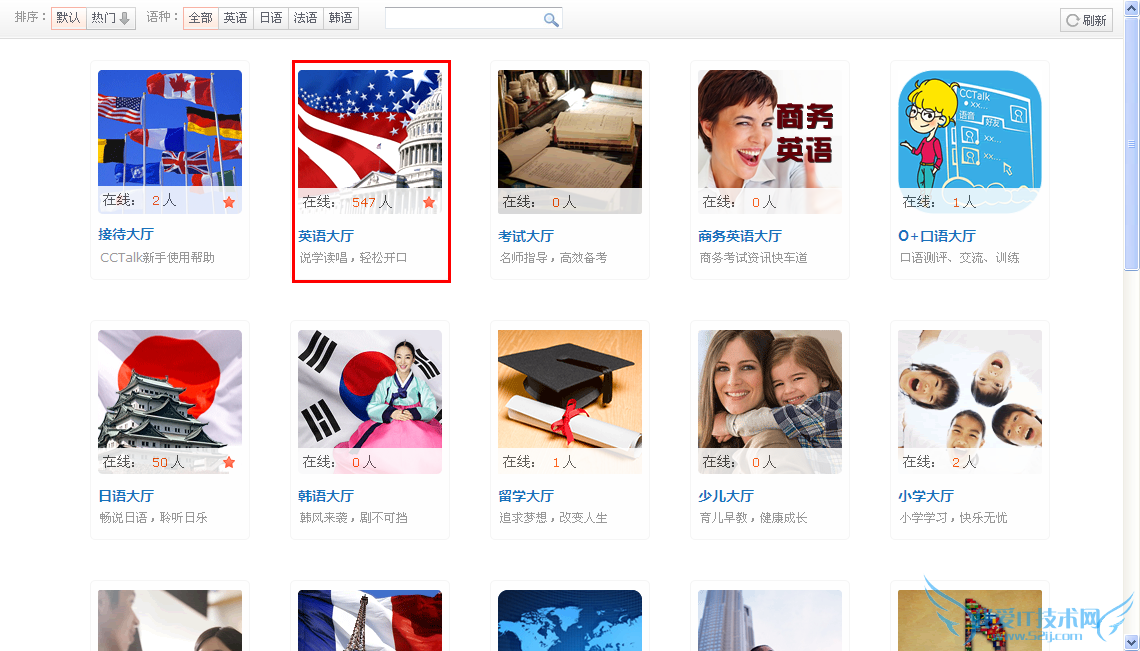This screenshot has height=651, width=1140.
Task: Open the 韩语大厅 card
Action: 370,401
